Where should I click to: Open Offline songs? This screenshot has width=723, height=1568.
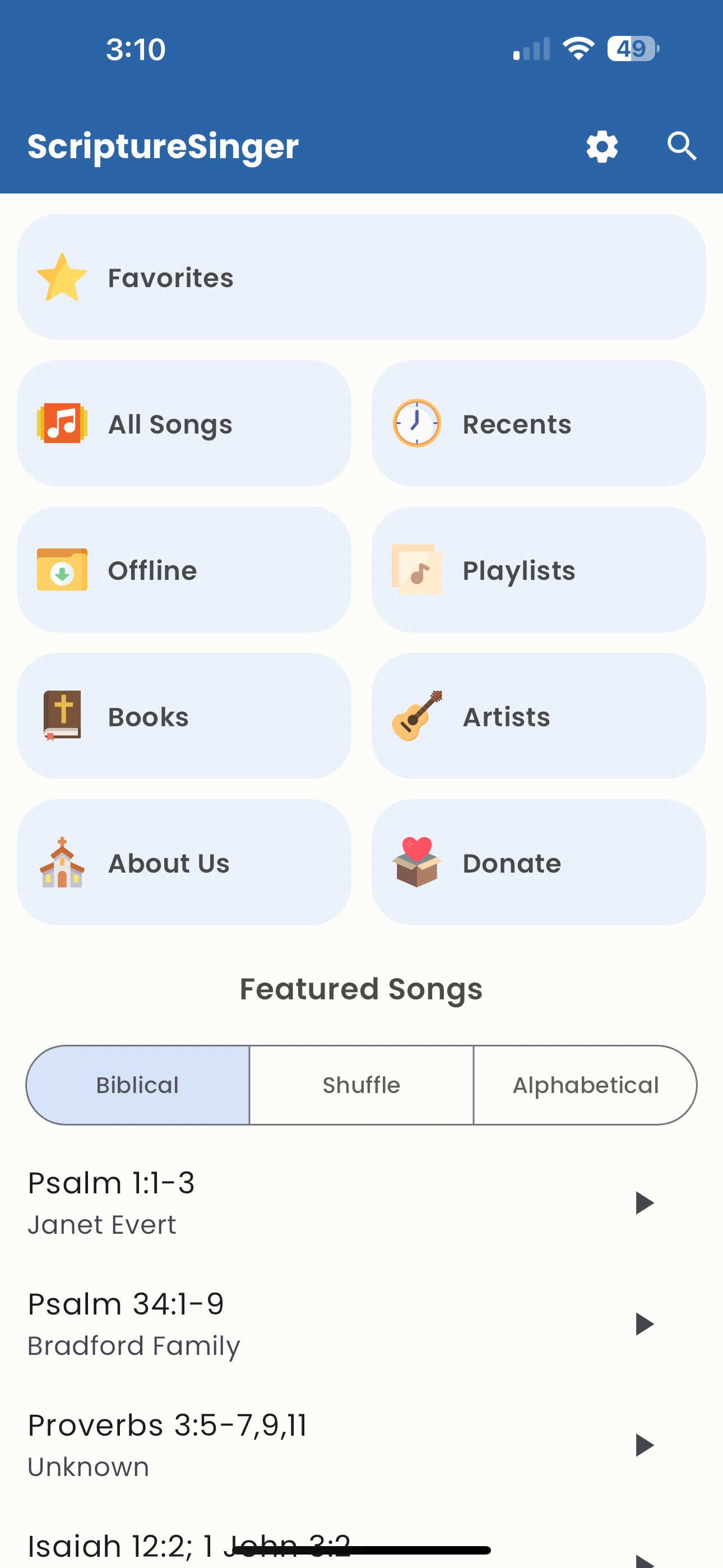184,570
